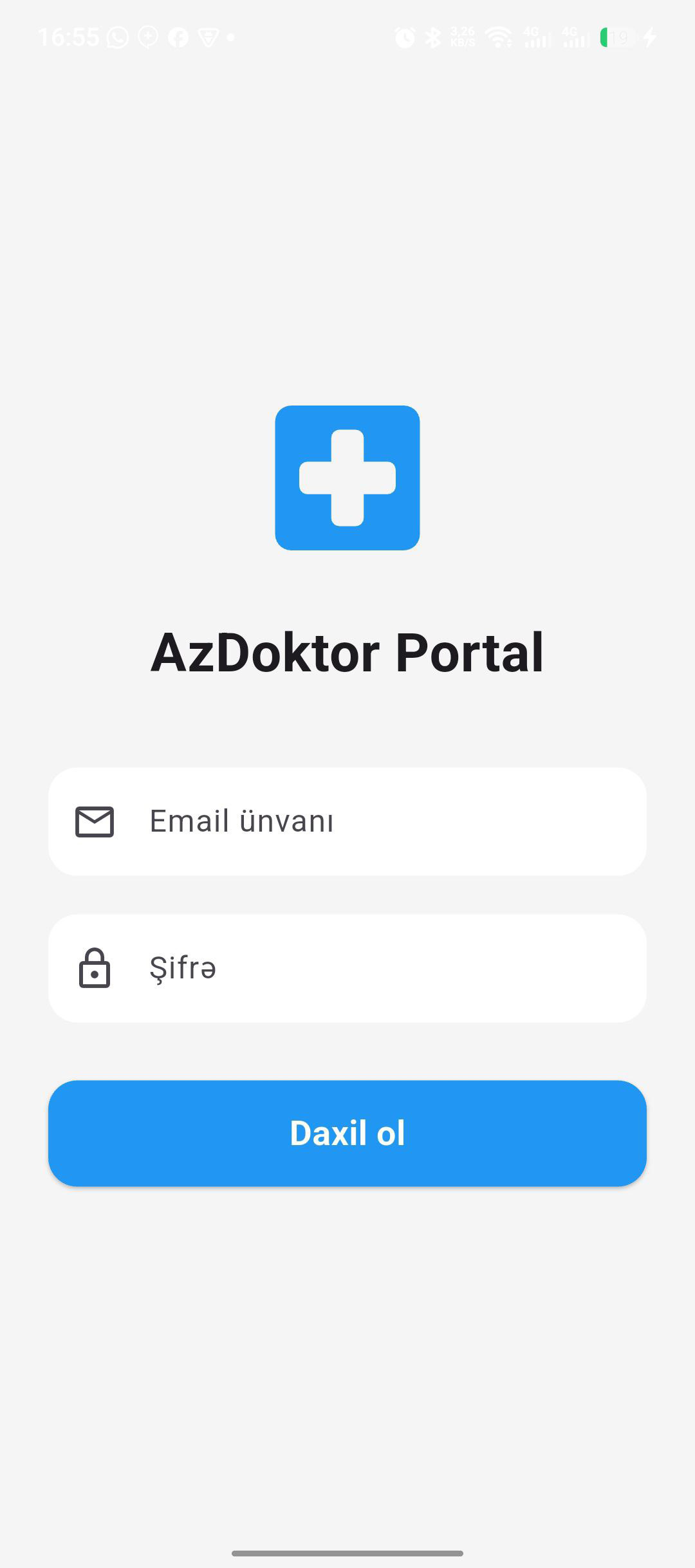Click the blue medical cross app logo
The width and height of the screenshot is (695, 1568).
point(347,477)
